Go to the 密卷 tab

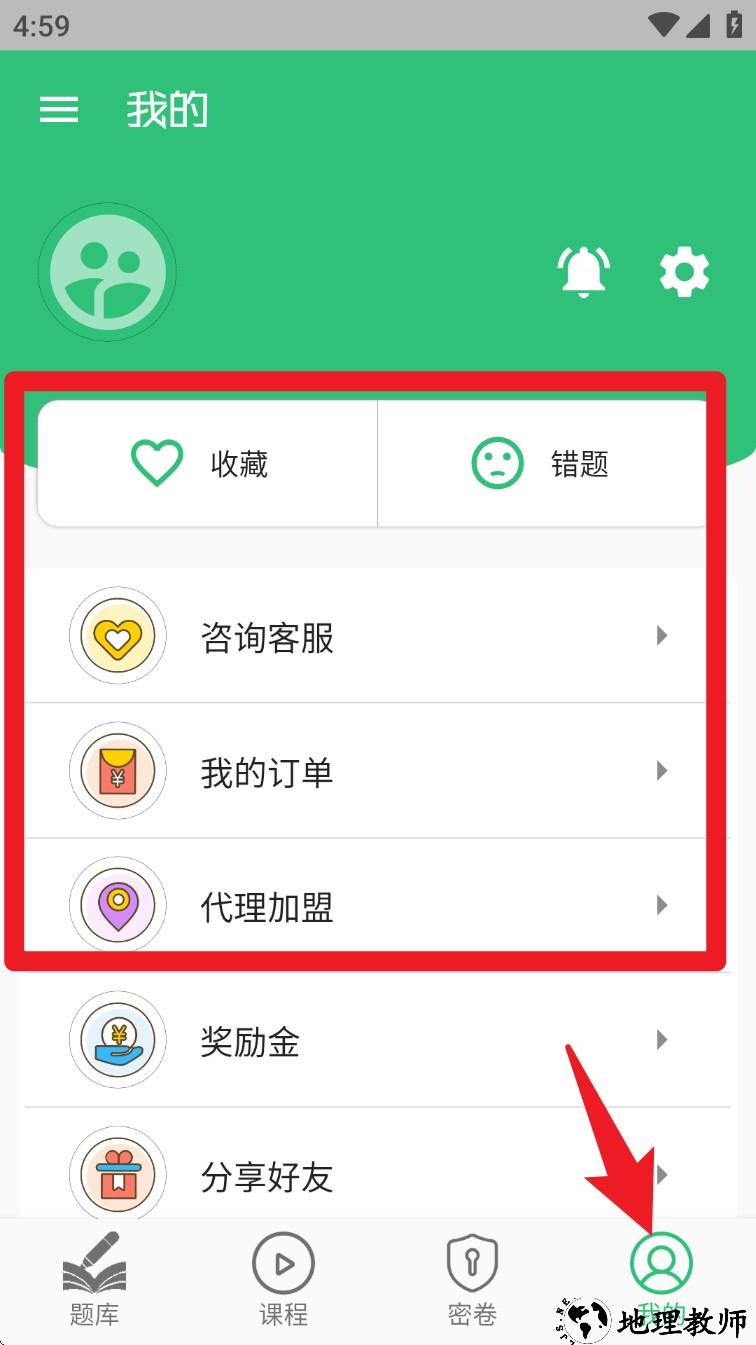472,1281
